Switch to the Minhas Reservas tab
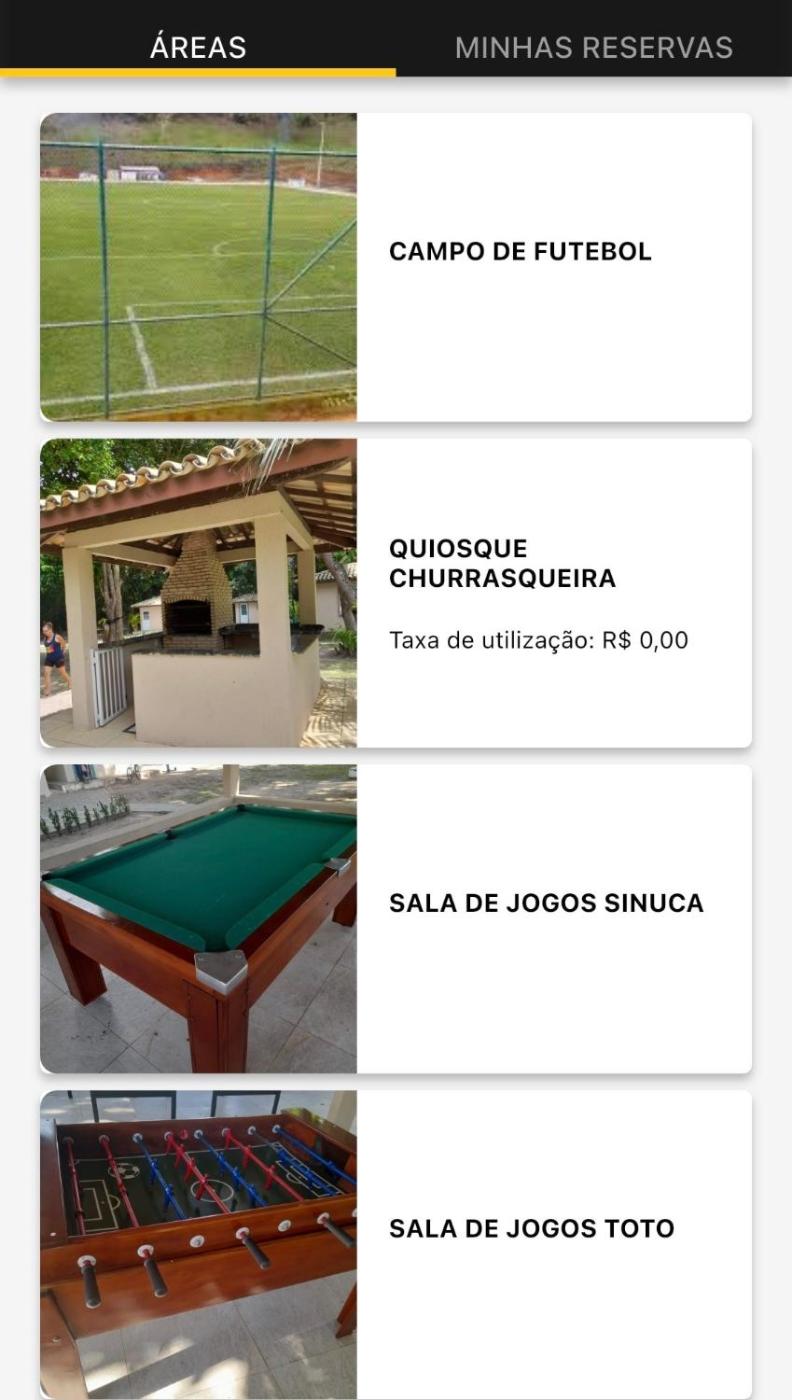 coord(593,47)
